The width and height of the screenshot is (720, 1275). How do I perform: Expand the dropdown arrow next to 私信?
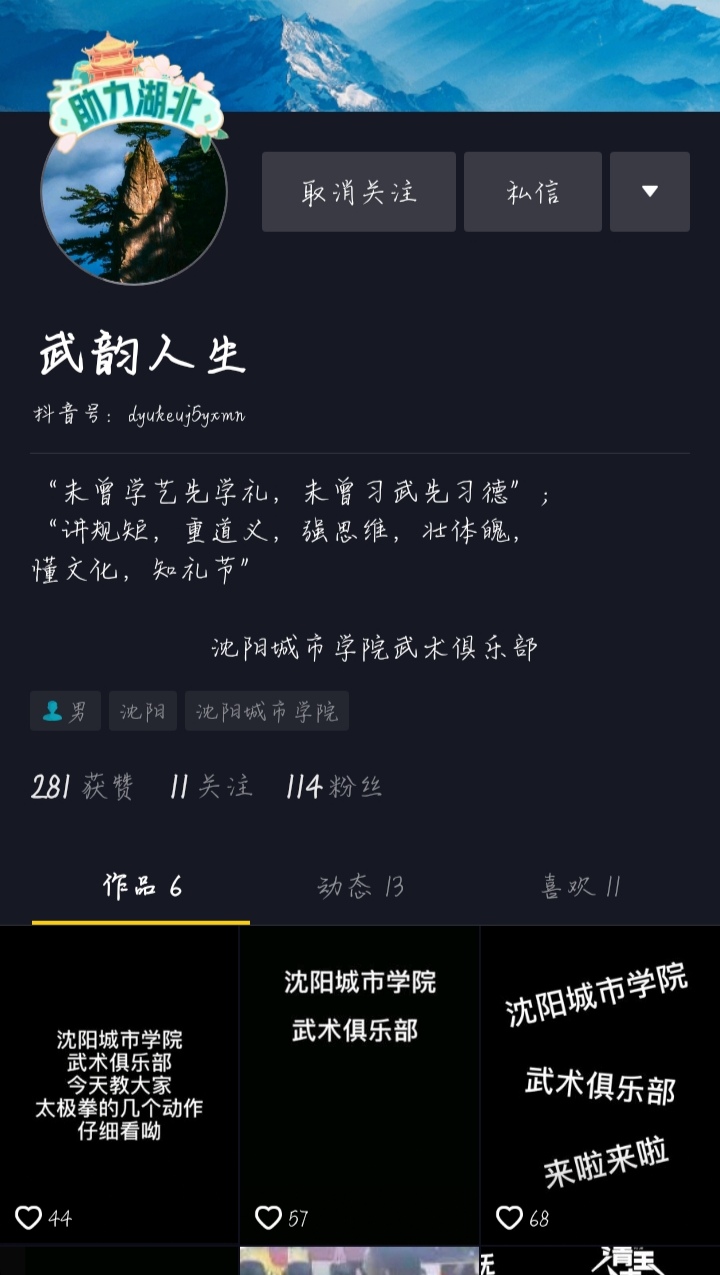coord(649,192)
